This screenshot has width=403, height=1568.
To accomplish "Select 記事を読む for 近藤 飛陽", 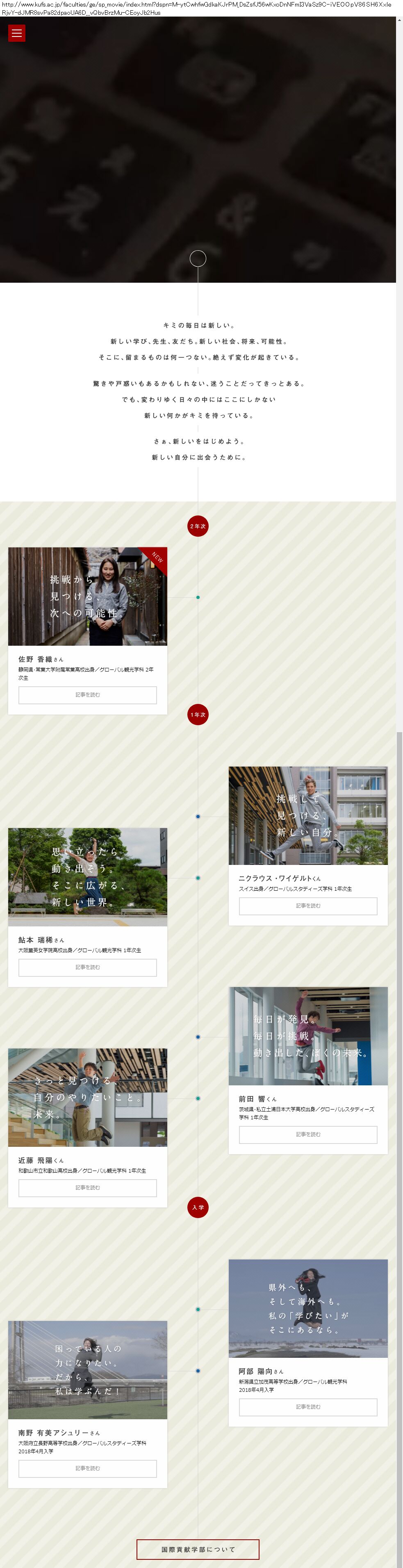I will click(88, 1187).
